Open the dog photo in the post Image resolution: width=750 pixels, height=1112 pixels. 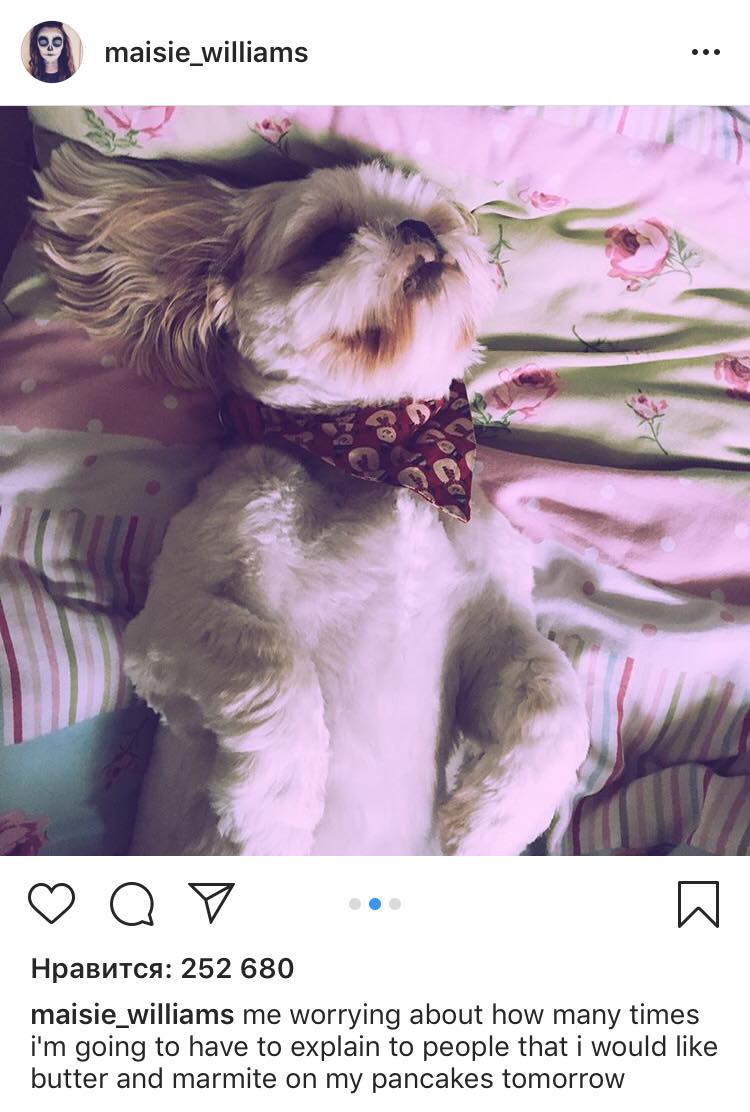tap(375, 480)
